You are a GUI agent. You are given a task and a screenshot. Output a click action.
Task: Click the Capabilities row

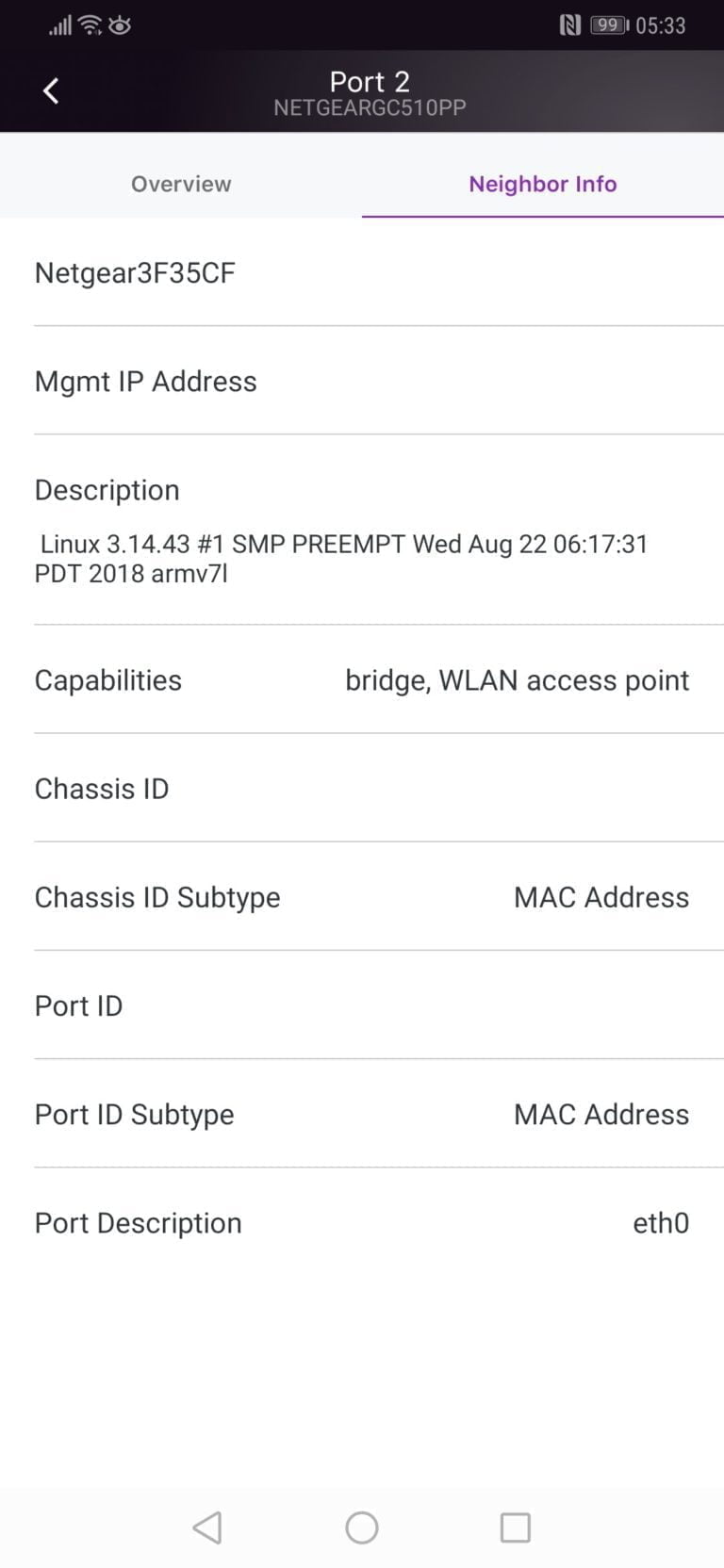point(362,679)
